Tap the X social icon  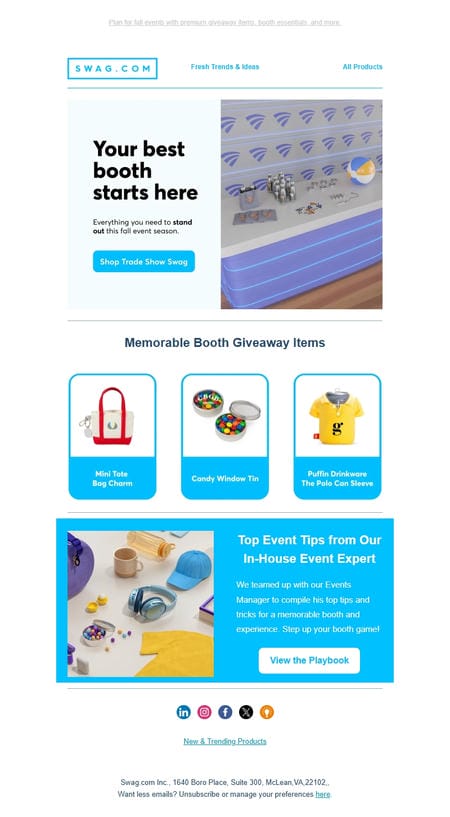click(x=246, y=712)
